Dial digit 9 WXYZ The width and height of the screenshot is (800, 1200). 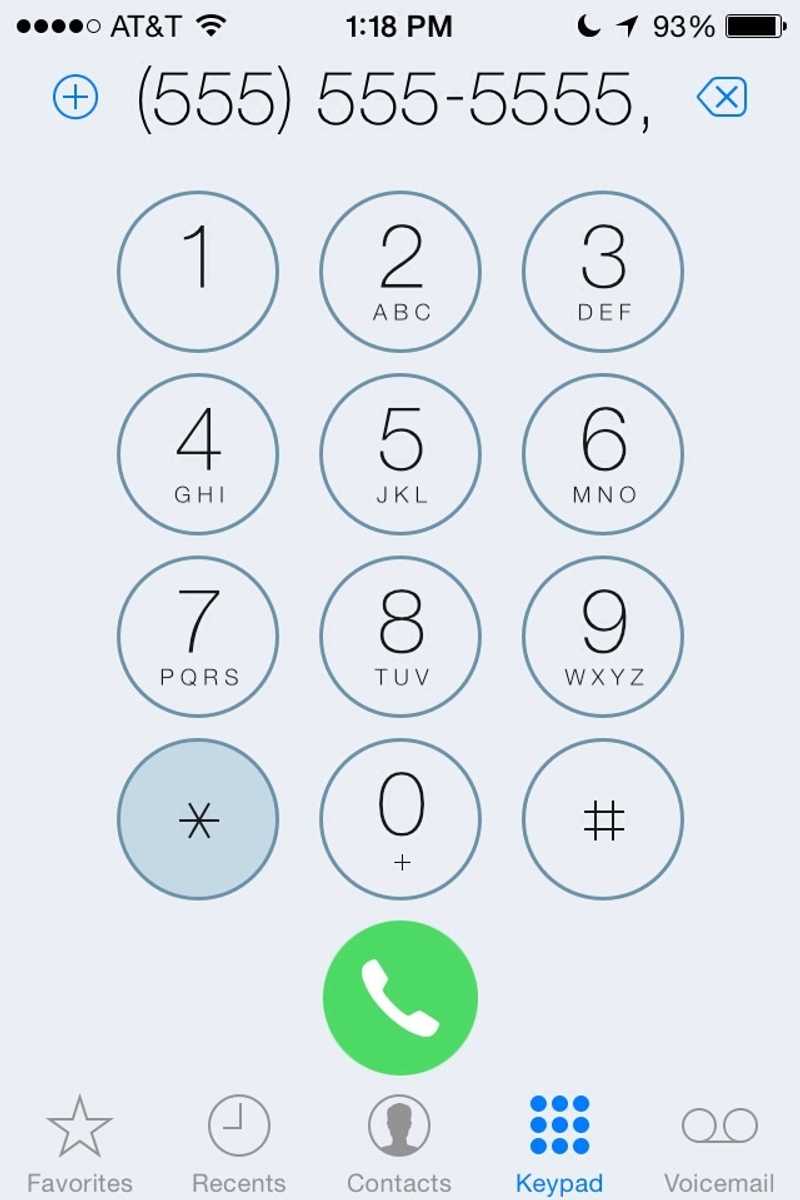click(x=603, y=637)
